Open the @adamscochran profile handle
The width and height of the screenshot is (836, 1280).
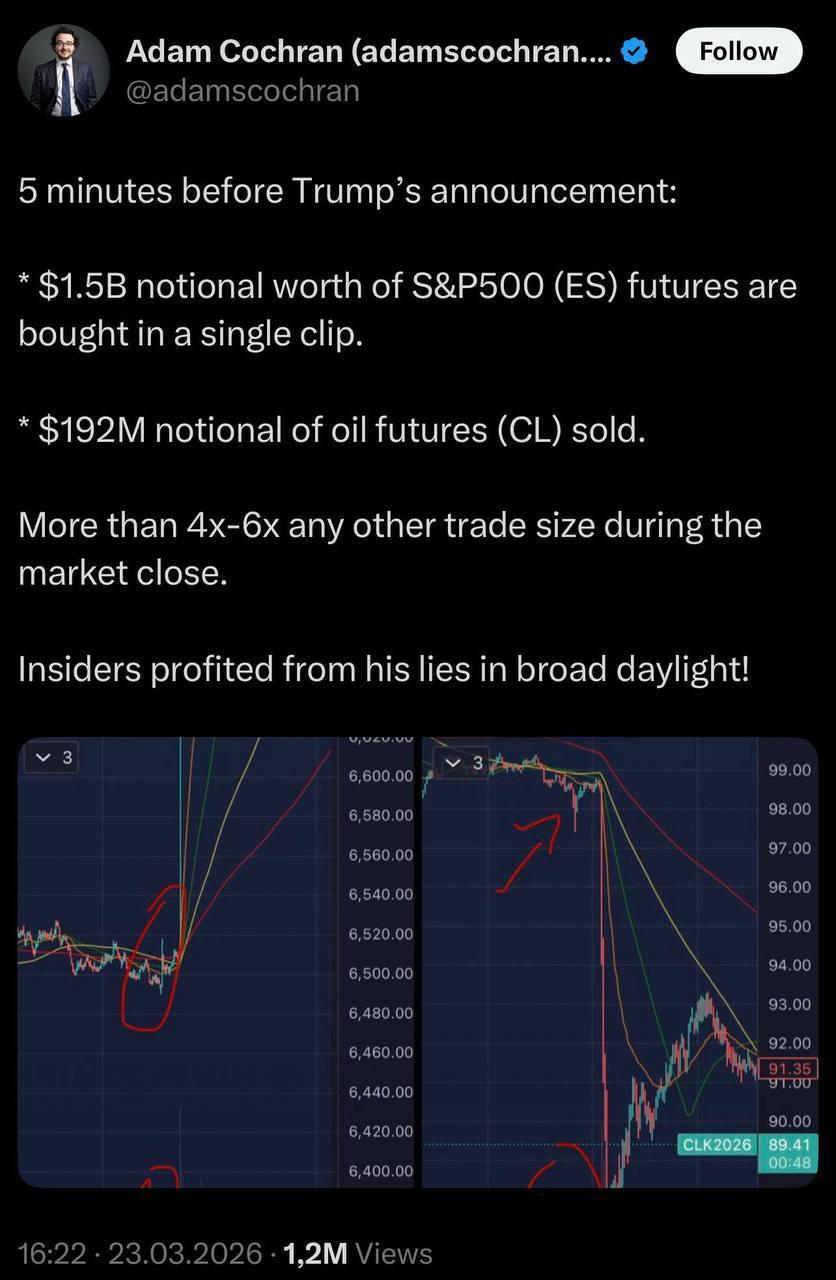coord(242,91)
